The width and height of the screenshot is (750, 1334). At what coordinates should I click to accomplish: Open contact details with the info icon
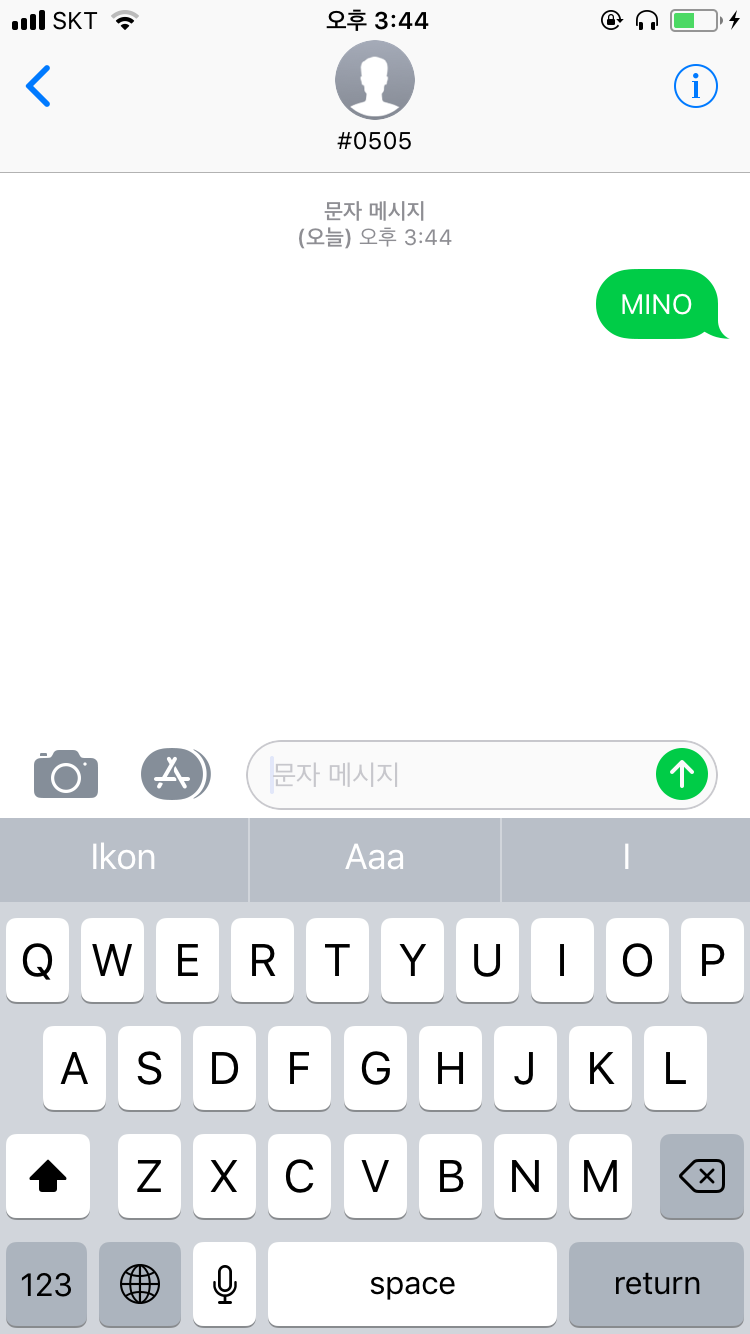coord(695,86)
